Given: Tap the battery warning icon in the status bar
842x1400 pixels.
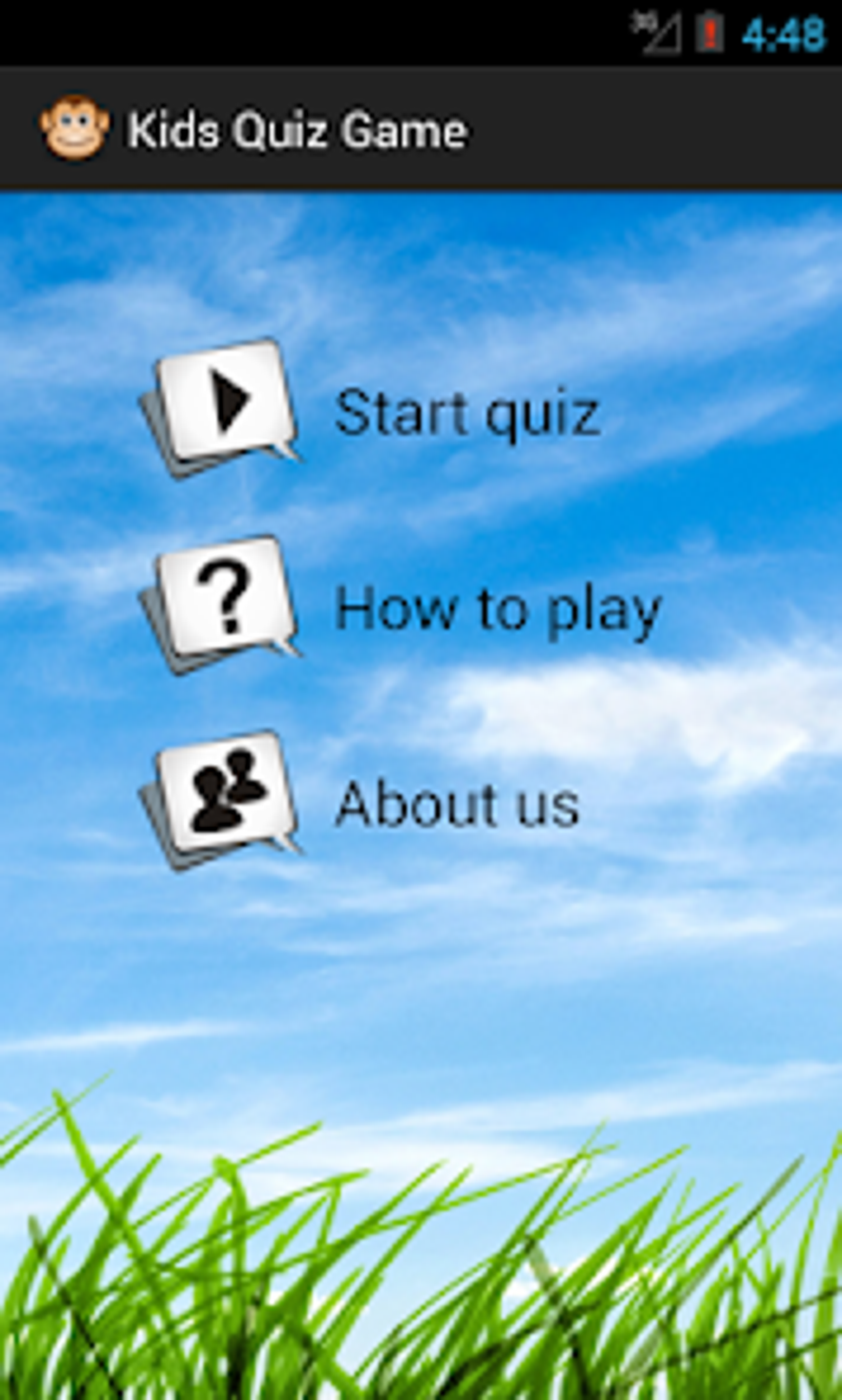Looking at the screenshot, I should (708, 27).
